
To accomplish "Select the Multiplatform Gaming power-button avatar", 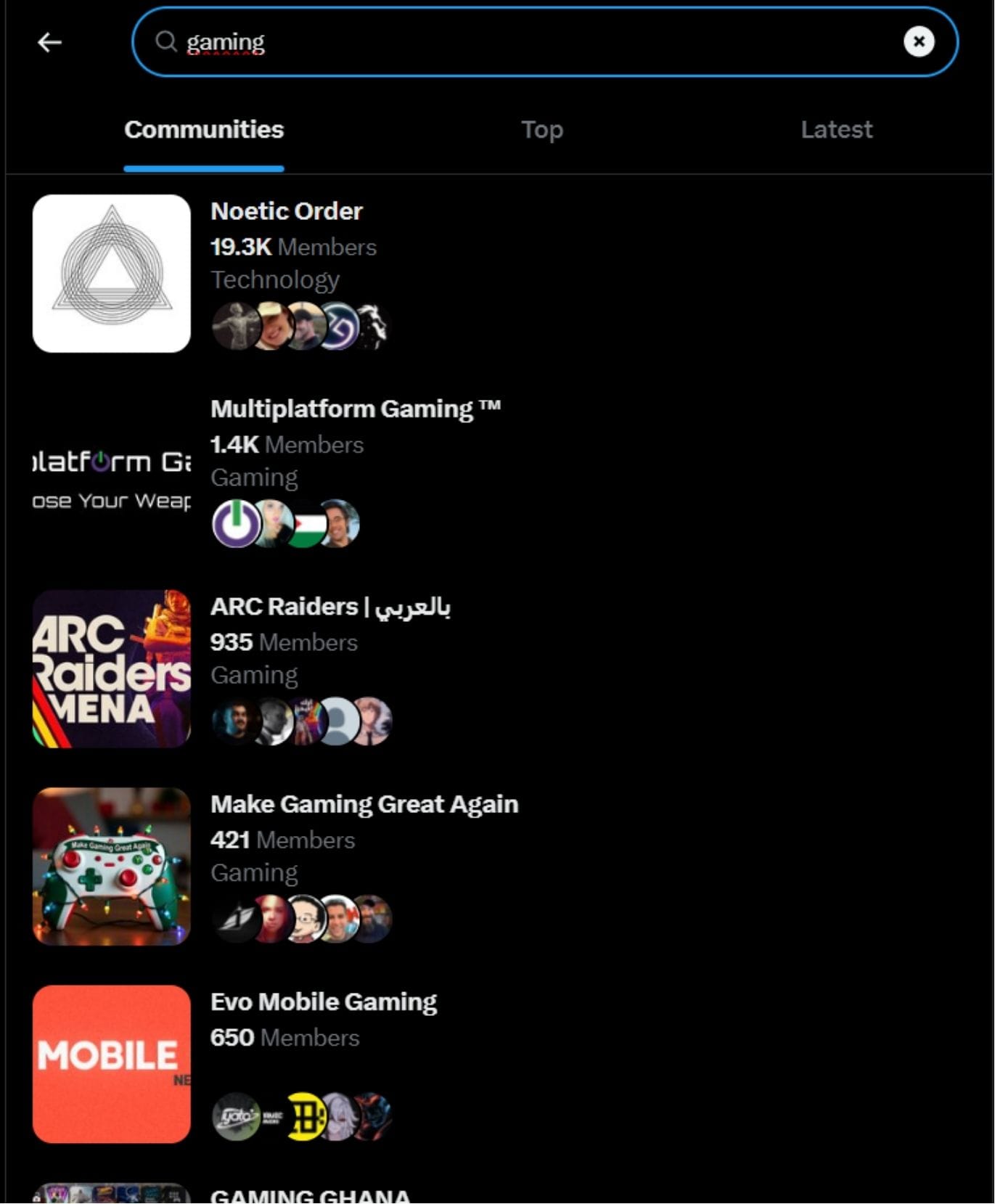I will pyautogui.click(x=236, y=523).
